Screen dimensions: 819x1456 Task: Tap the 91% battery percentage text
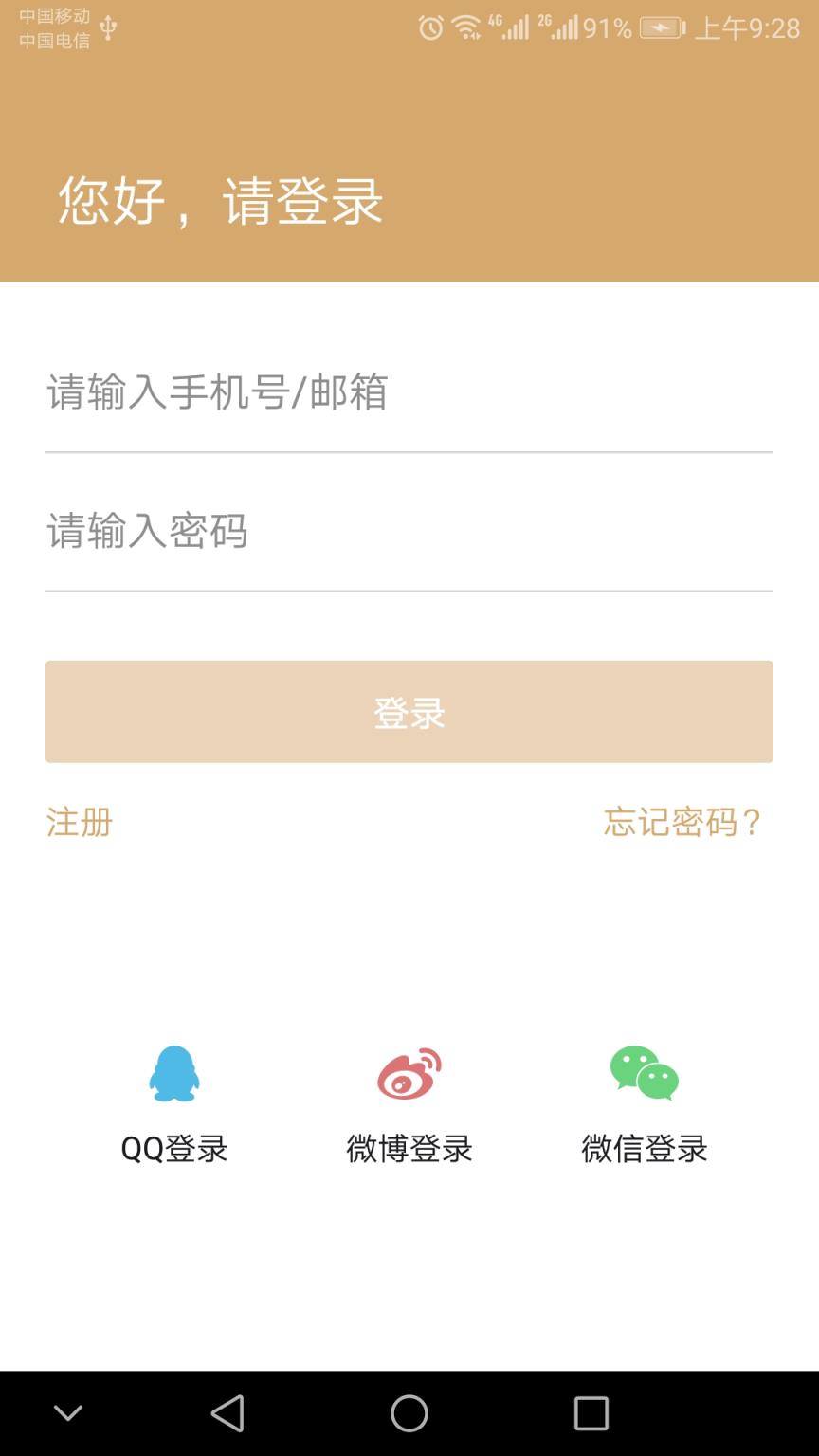610,27
